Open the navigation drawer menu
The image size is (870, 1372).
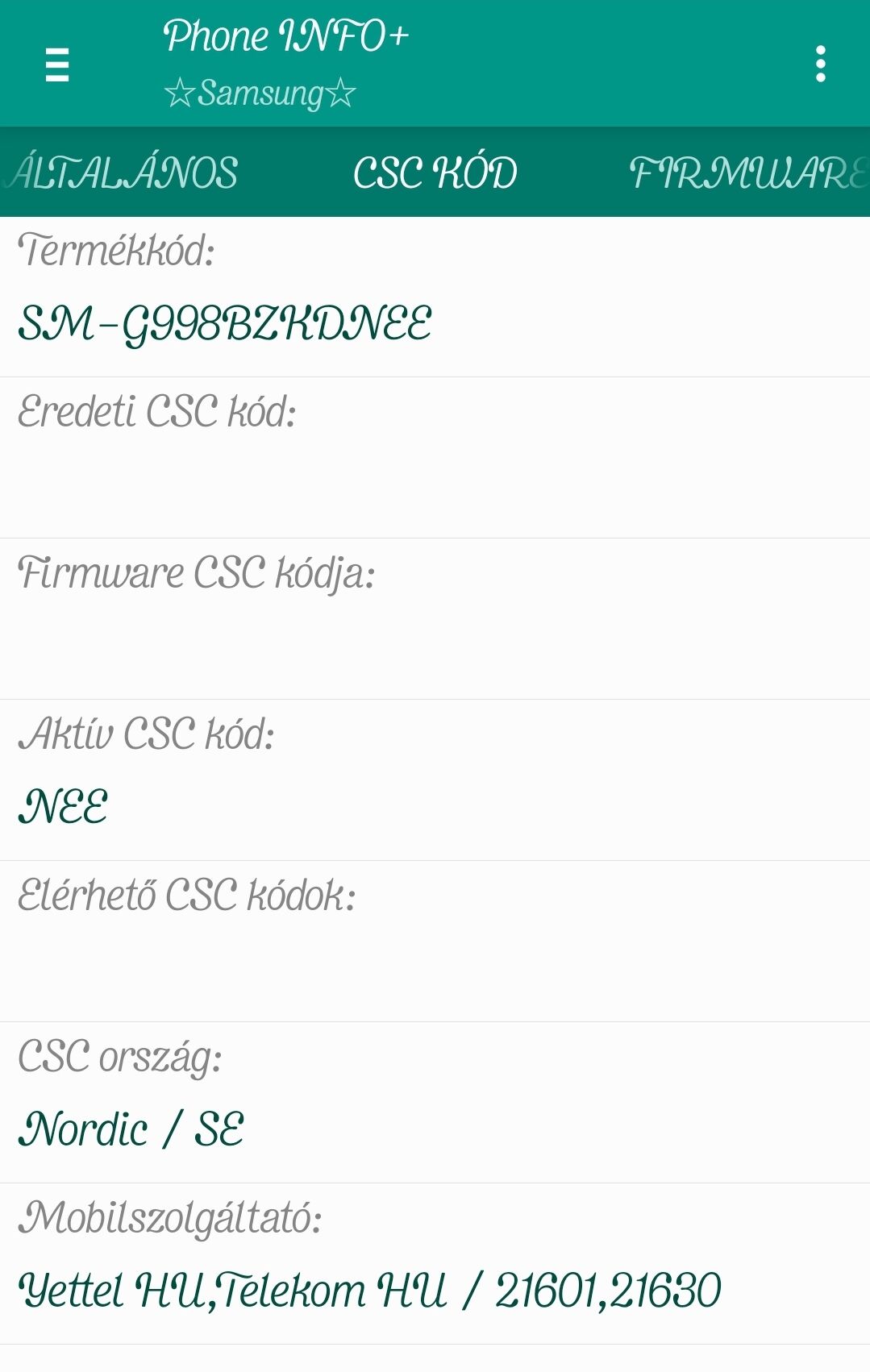coord(57,64)
